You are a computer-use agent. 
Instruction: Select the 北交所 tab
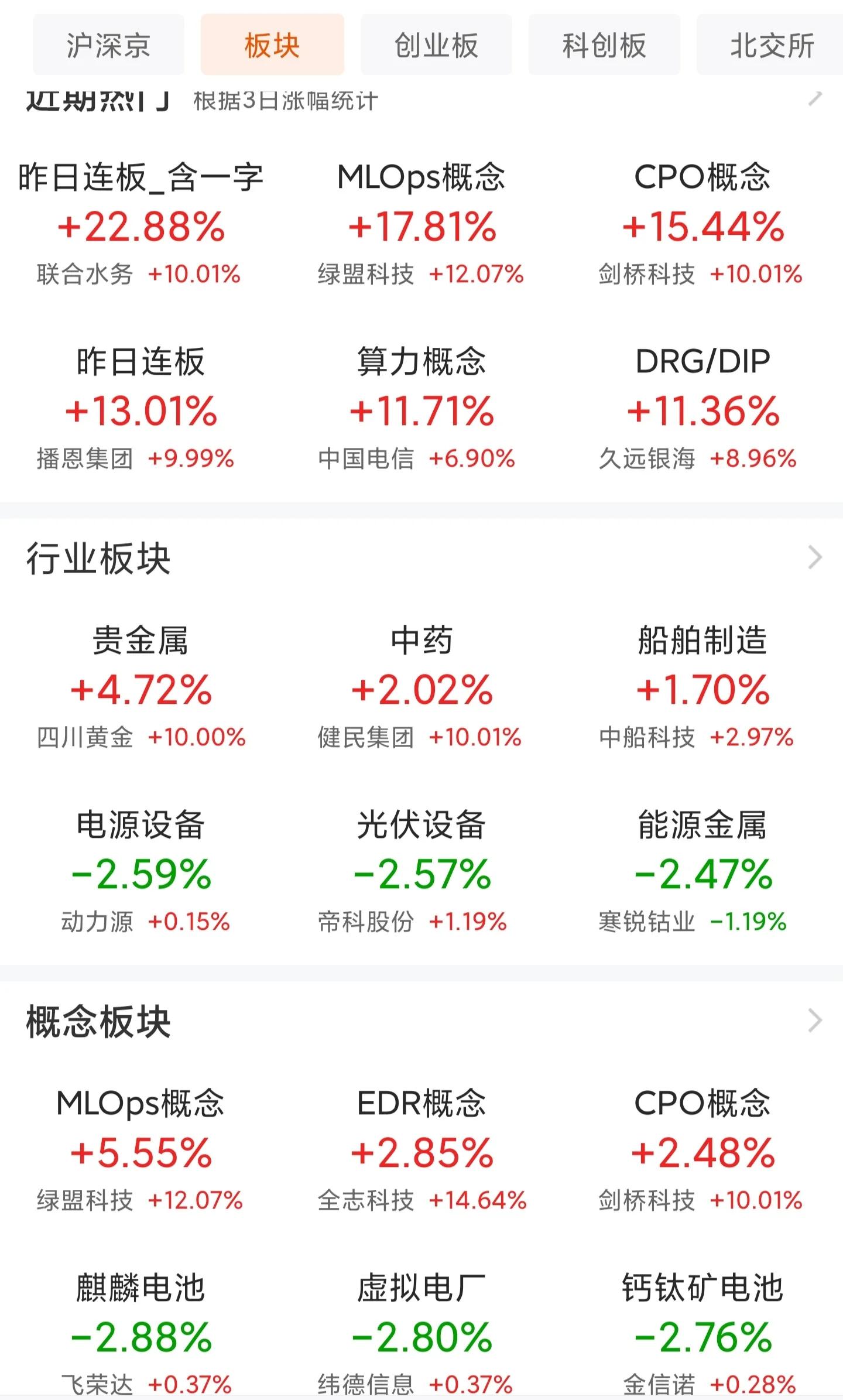[x=772, y=45]
